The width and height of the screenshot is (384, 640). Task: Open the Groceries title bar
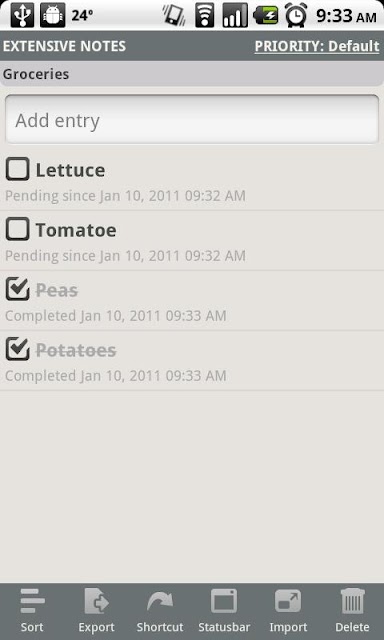(x=192, y=74)
